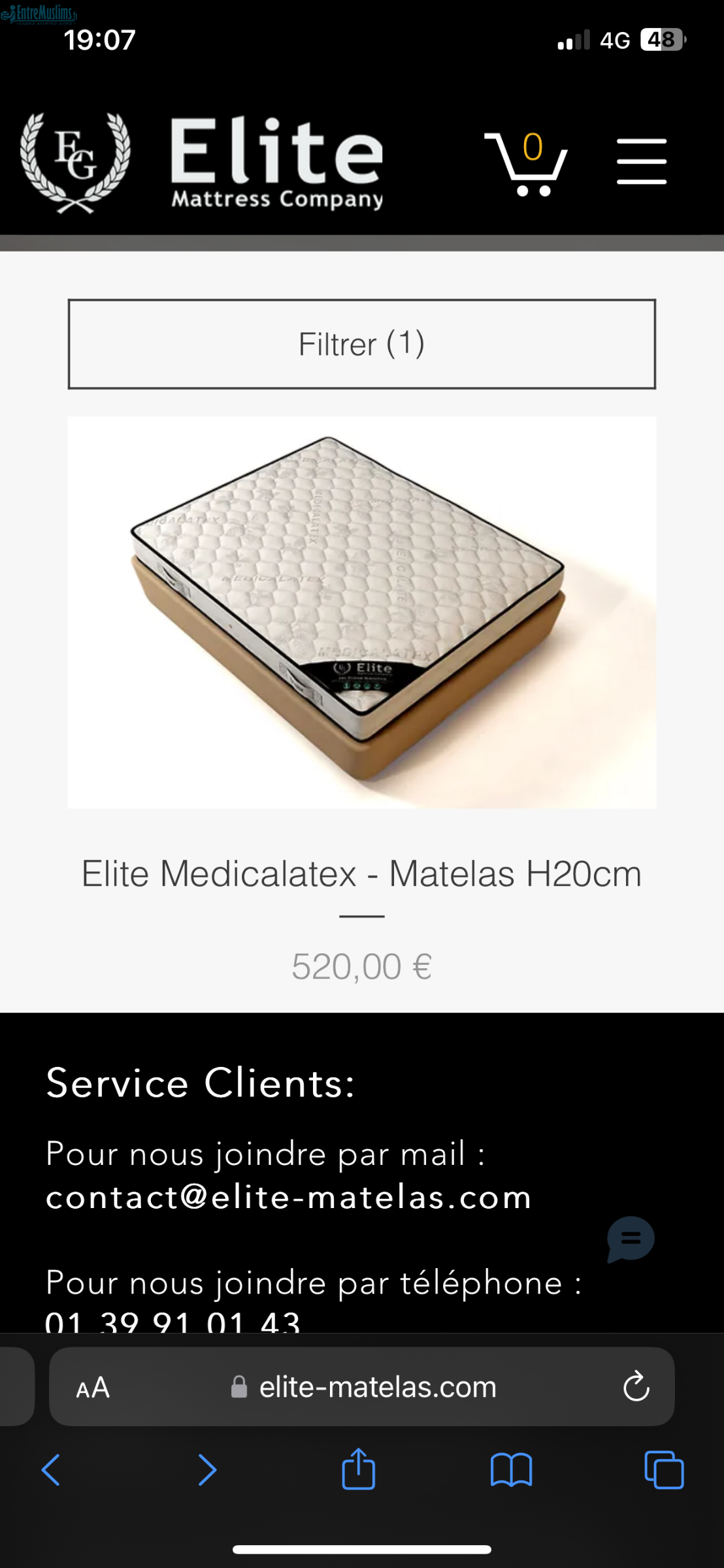Go back to previous page

click(x=51, y=1470)
